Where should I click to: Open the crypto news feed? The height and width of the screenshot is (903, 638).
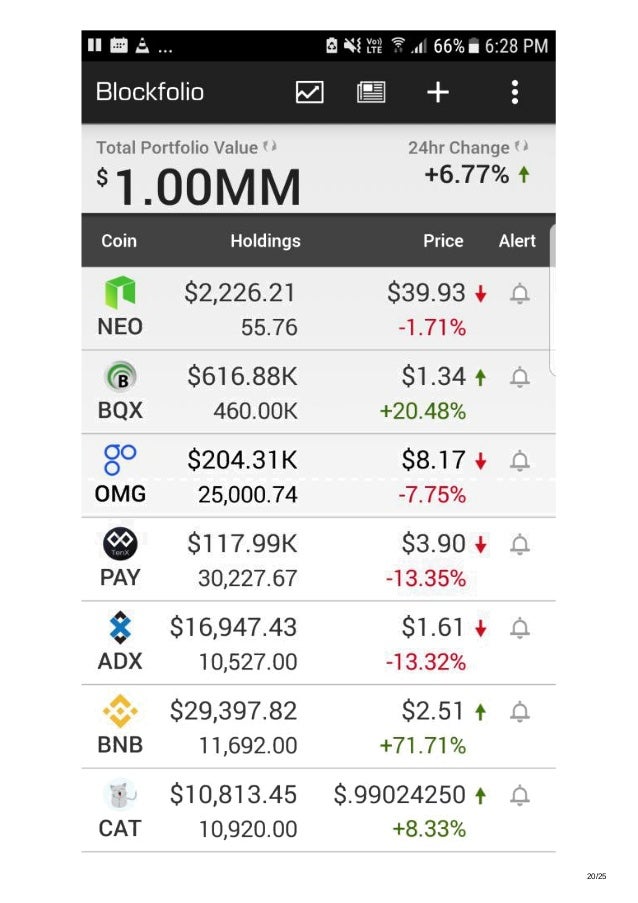coord(371,93)
